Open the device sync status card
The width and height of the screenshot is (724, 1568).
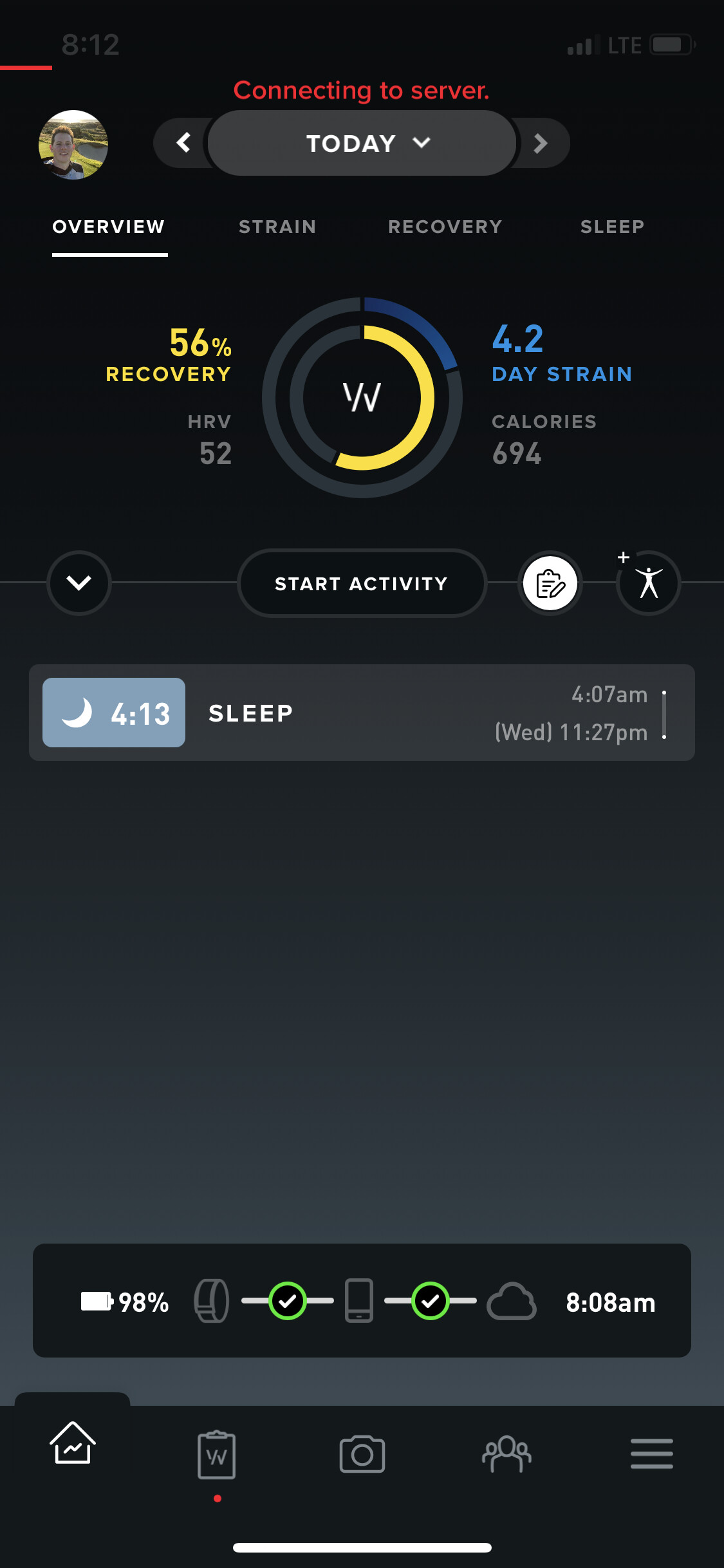tap(362, 1301)
